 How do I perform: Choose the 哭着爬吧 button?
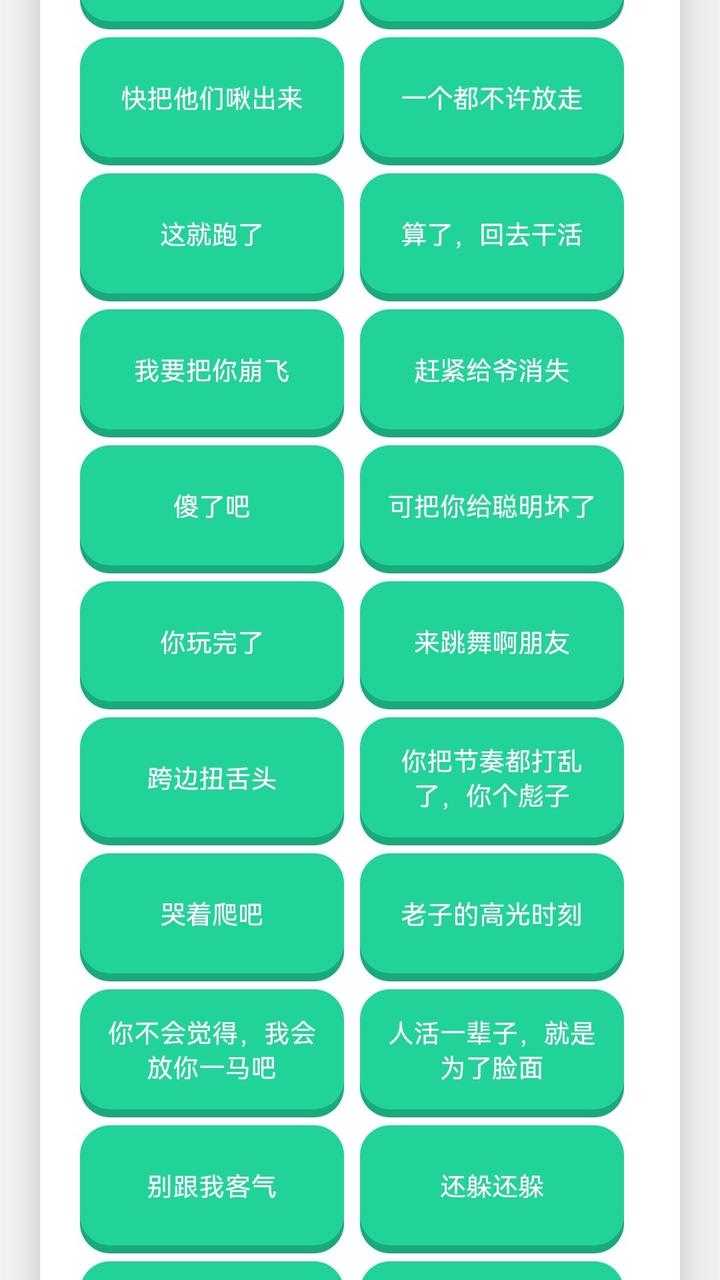[212, 915]
